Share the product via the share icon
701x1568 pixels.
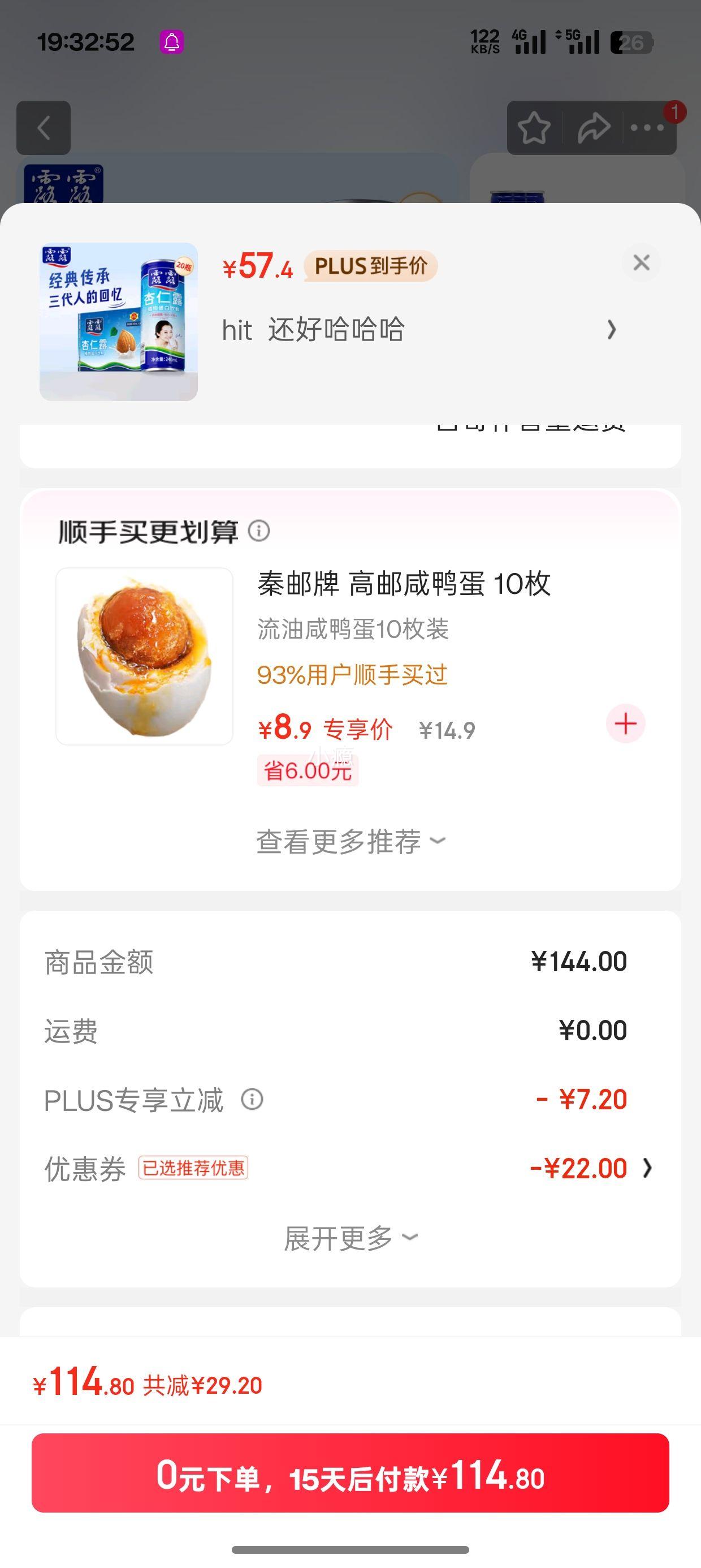coord(591,128)
